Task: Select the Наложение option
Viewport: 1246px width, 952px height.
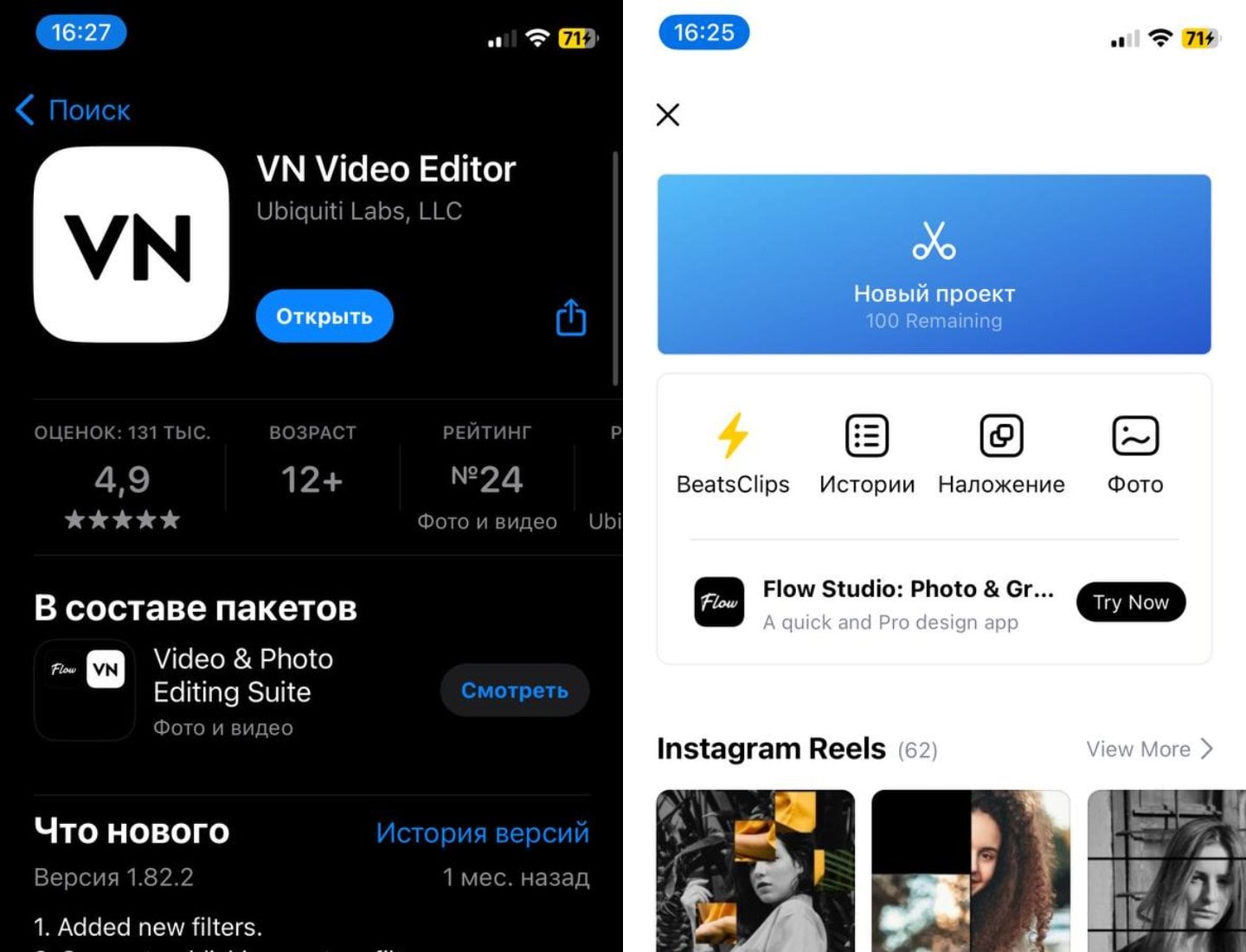Action: click(1001, 453)
